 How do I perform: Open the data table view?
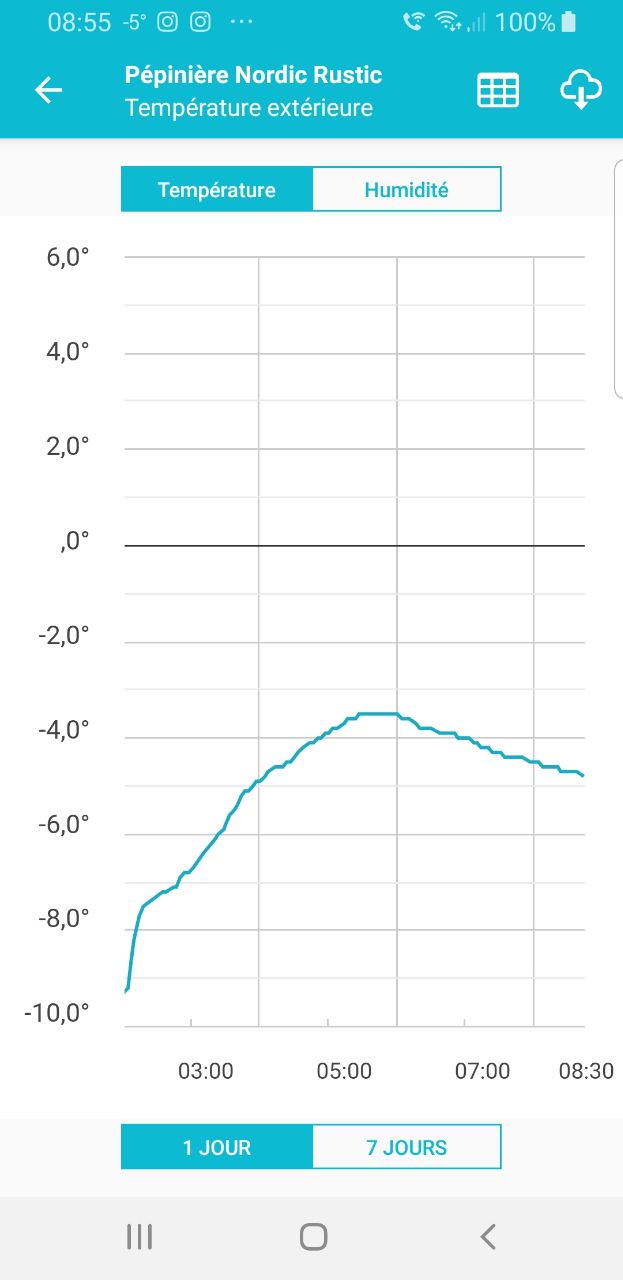498,90
